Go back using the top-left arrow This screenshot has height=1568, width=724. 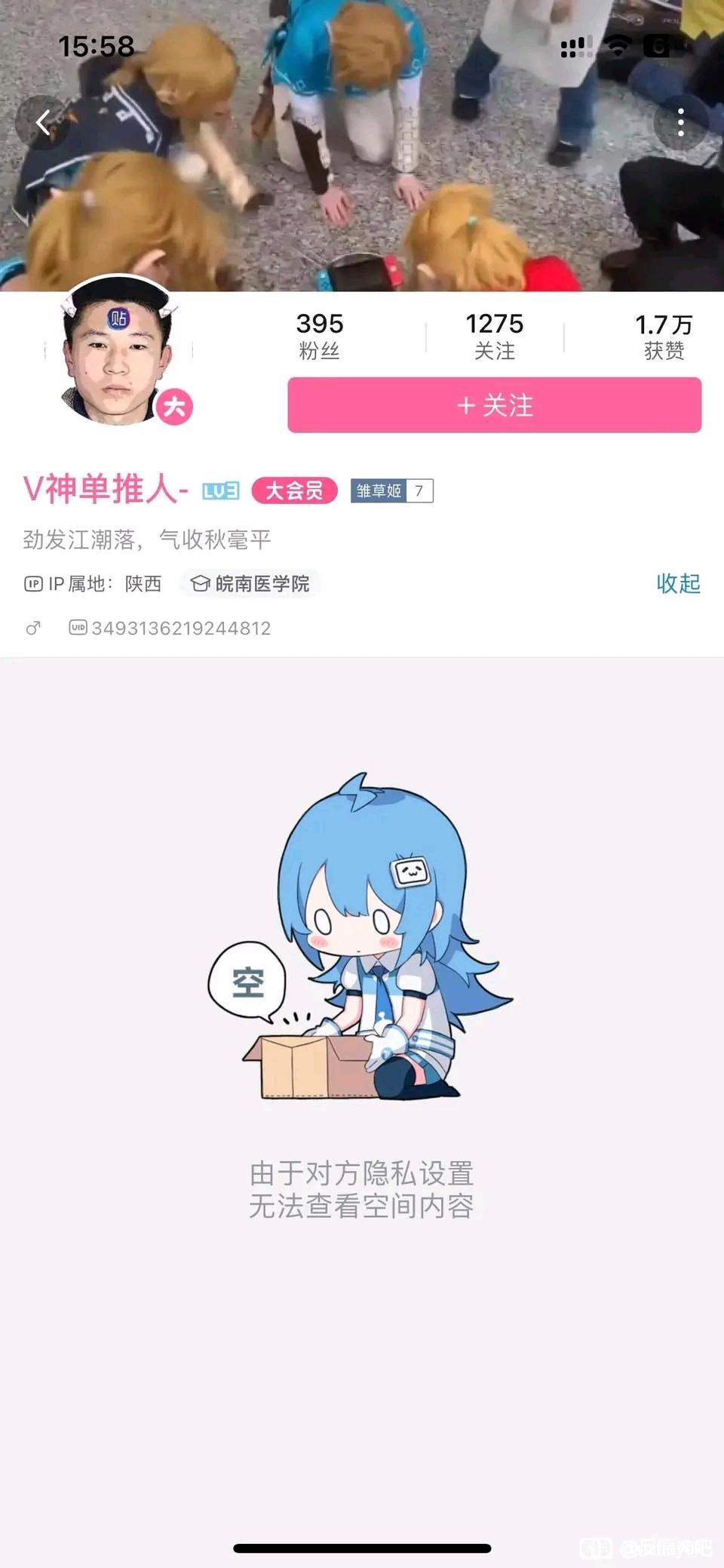[43, 122]
